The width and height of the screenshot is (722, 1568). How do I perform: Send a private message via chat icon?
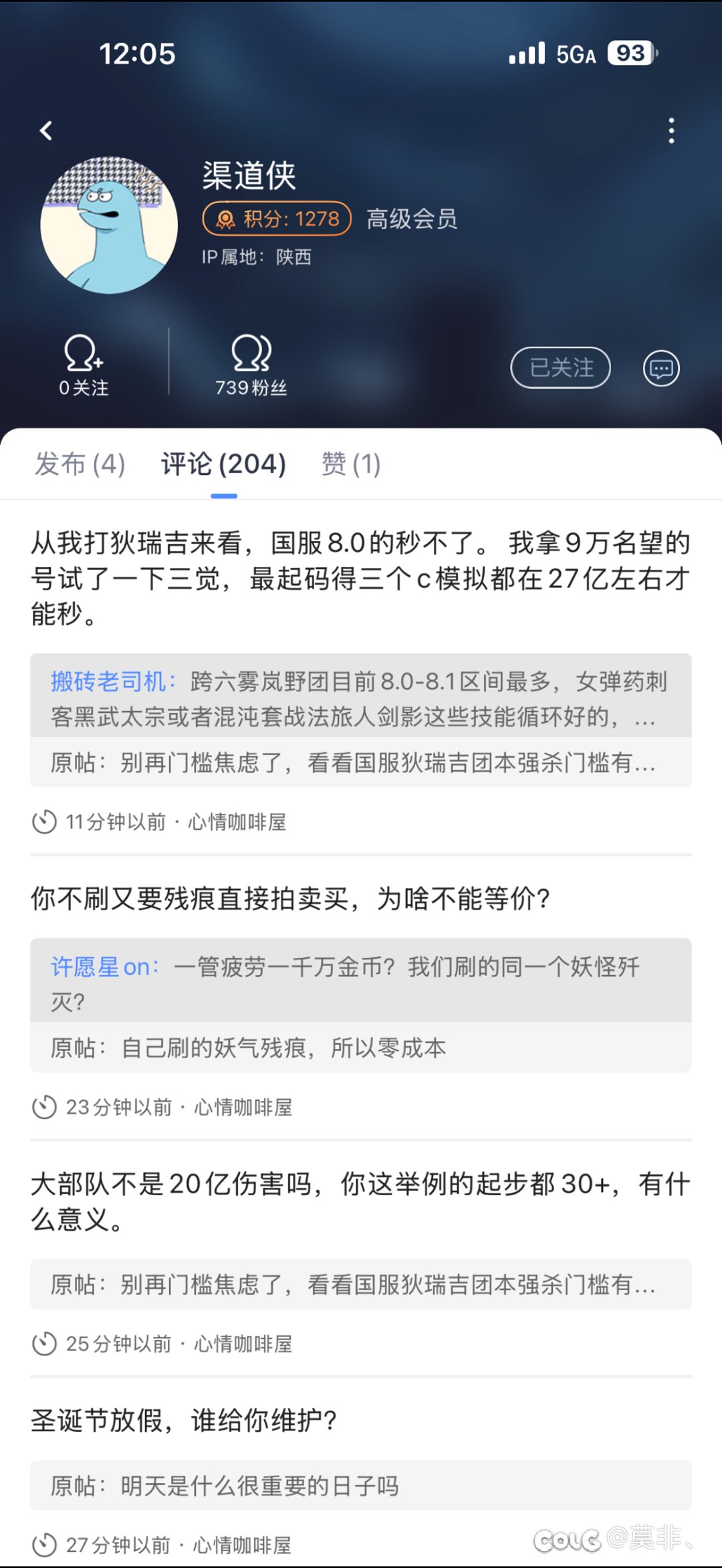click(x=661, y=368)
